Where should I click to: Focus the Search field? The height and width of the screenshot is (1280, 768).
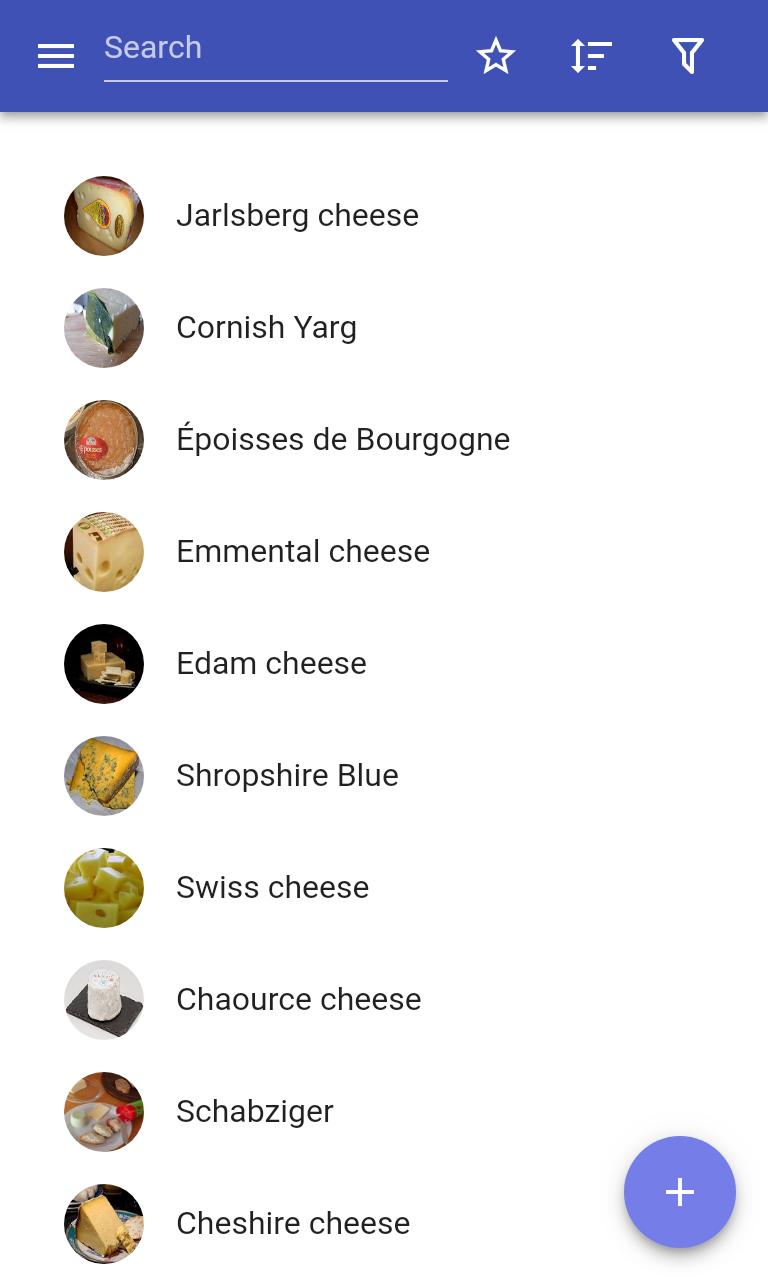(276, 50)
